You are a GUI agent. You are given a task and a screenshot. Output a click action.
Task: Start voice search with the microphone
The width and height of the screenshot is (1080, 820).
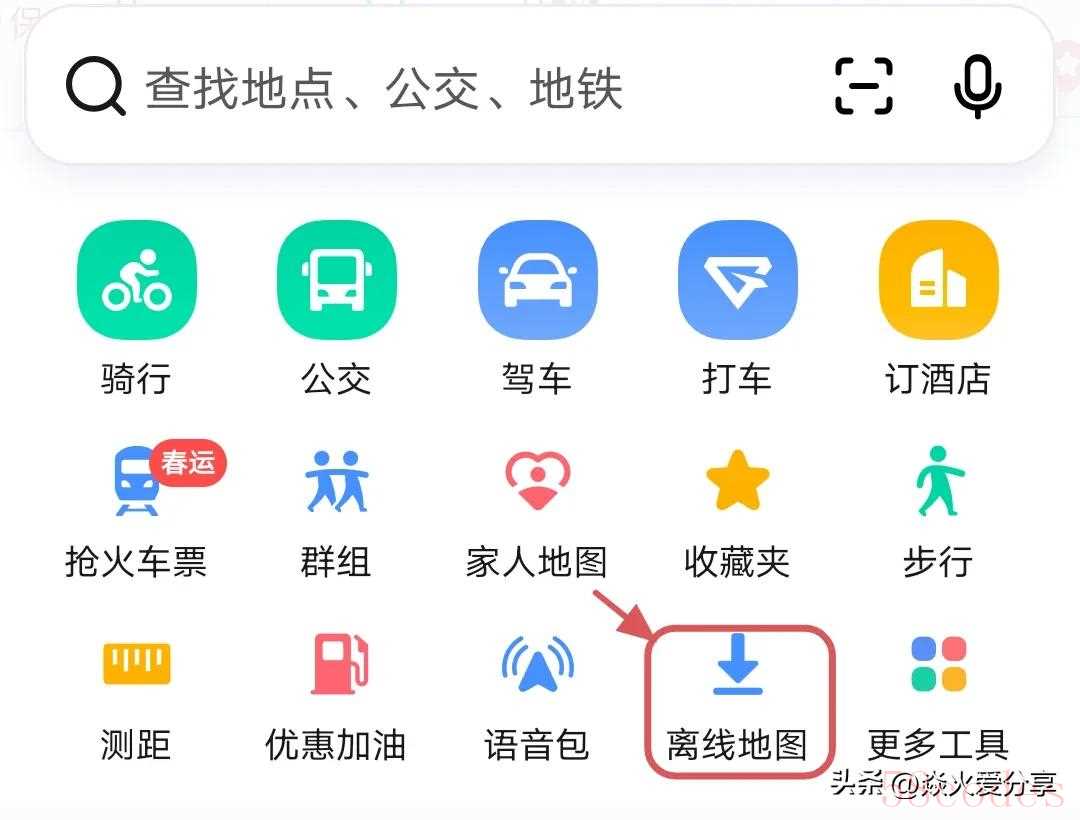(x=977, y=86)
